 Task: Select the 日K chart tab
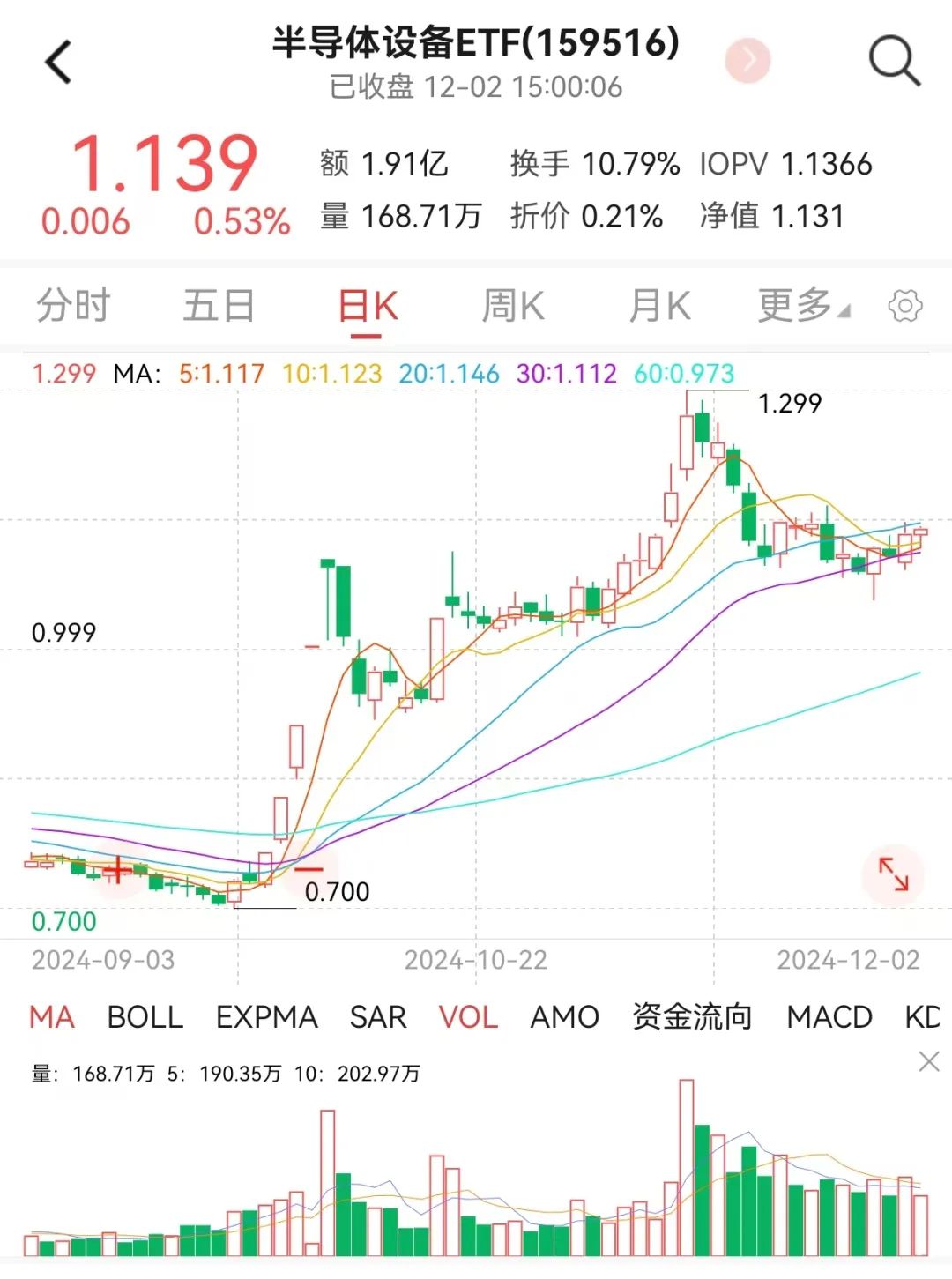click(368, 308)
